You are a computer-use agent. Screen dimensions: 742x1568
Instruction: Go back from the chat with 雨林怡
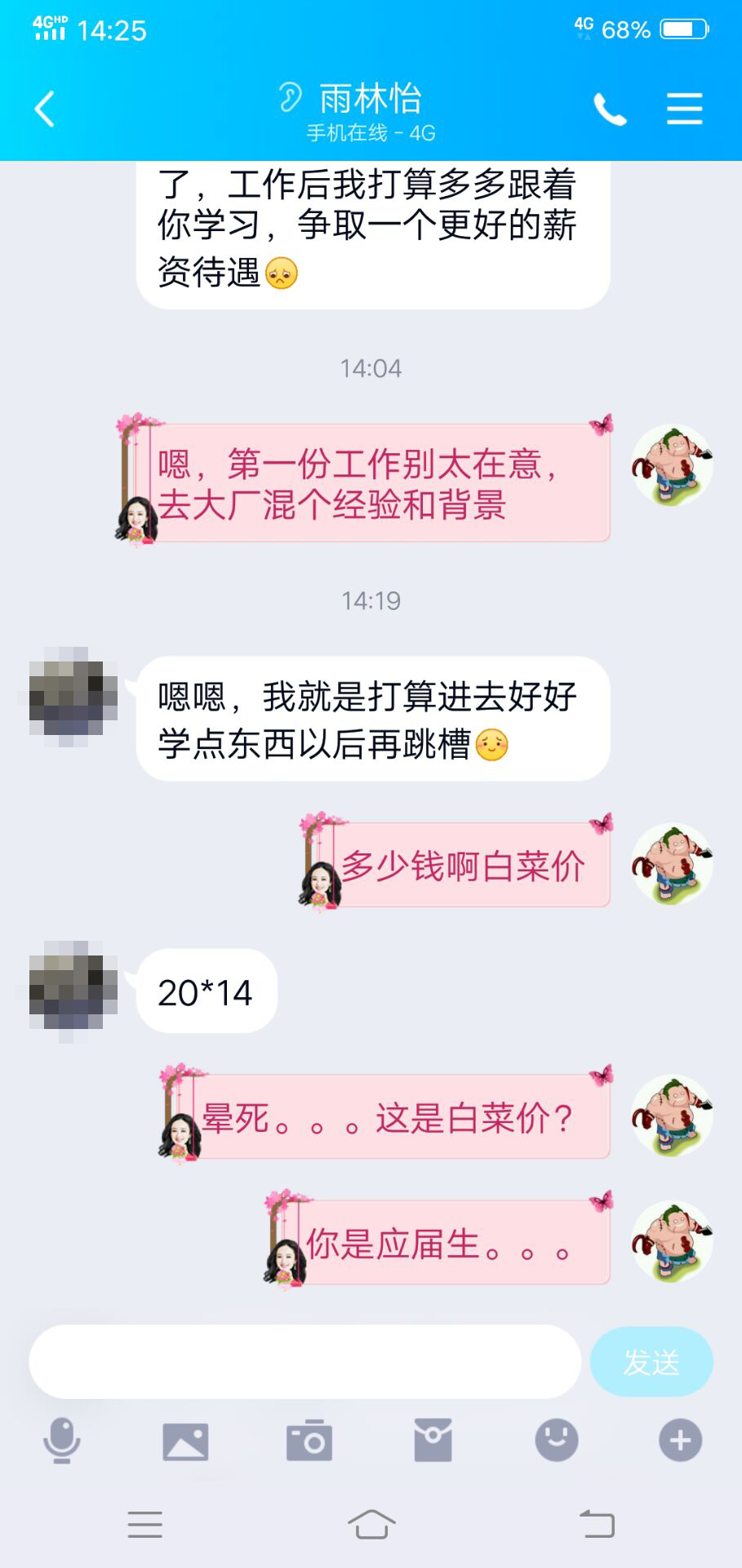(45, 109)
